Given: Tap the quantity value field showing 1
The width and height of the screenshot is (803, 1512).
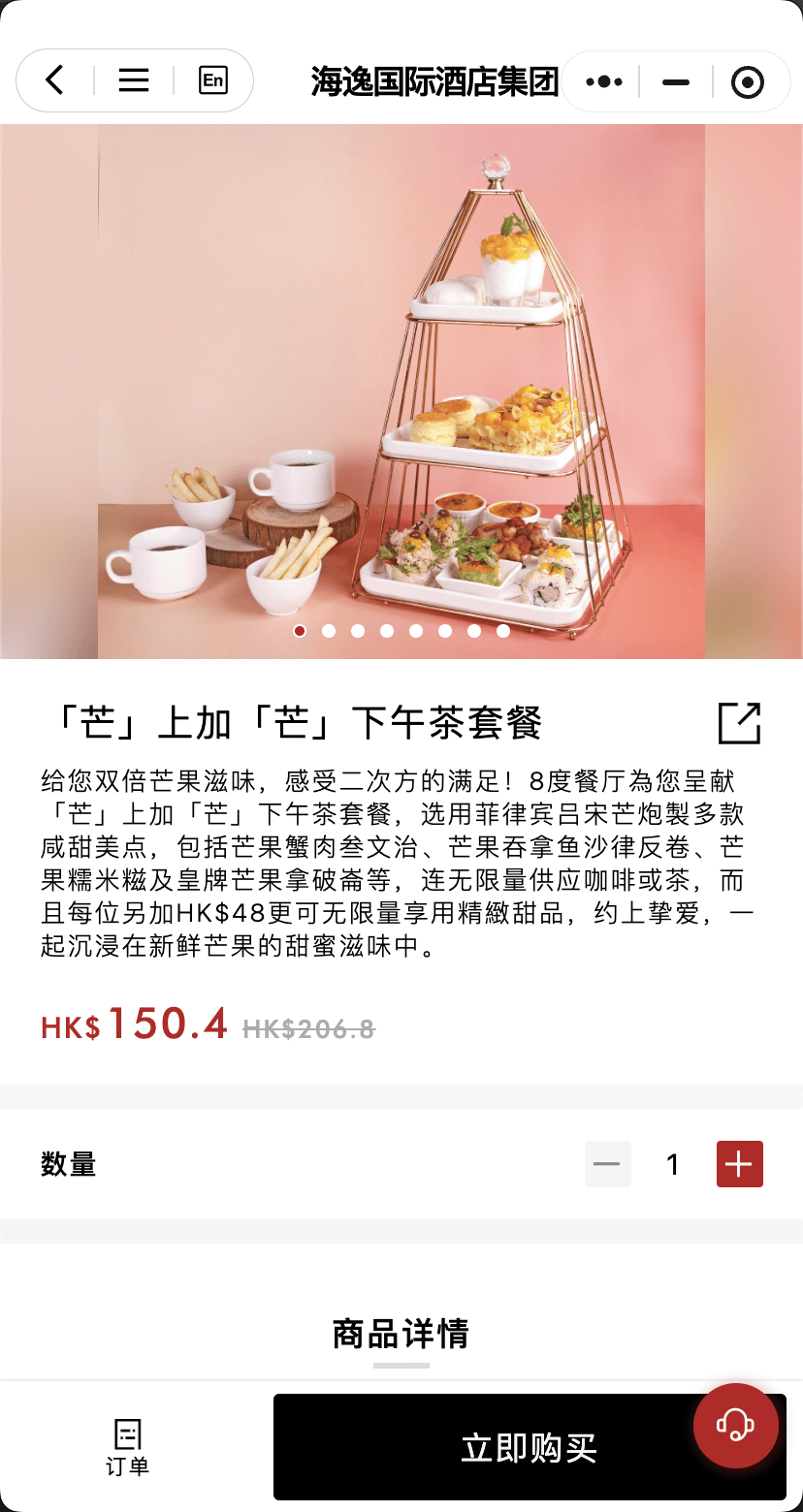Looking at the screenshot, I should [672, 1164].
